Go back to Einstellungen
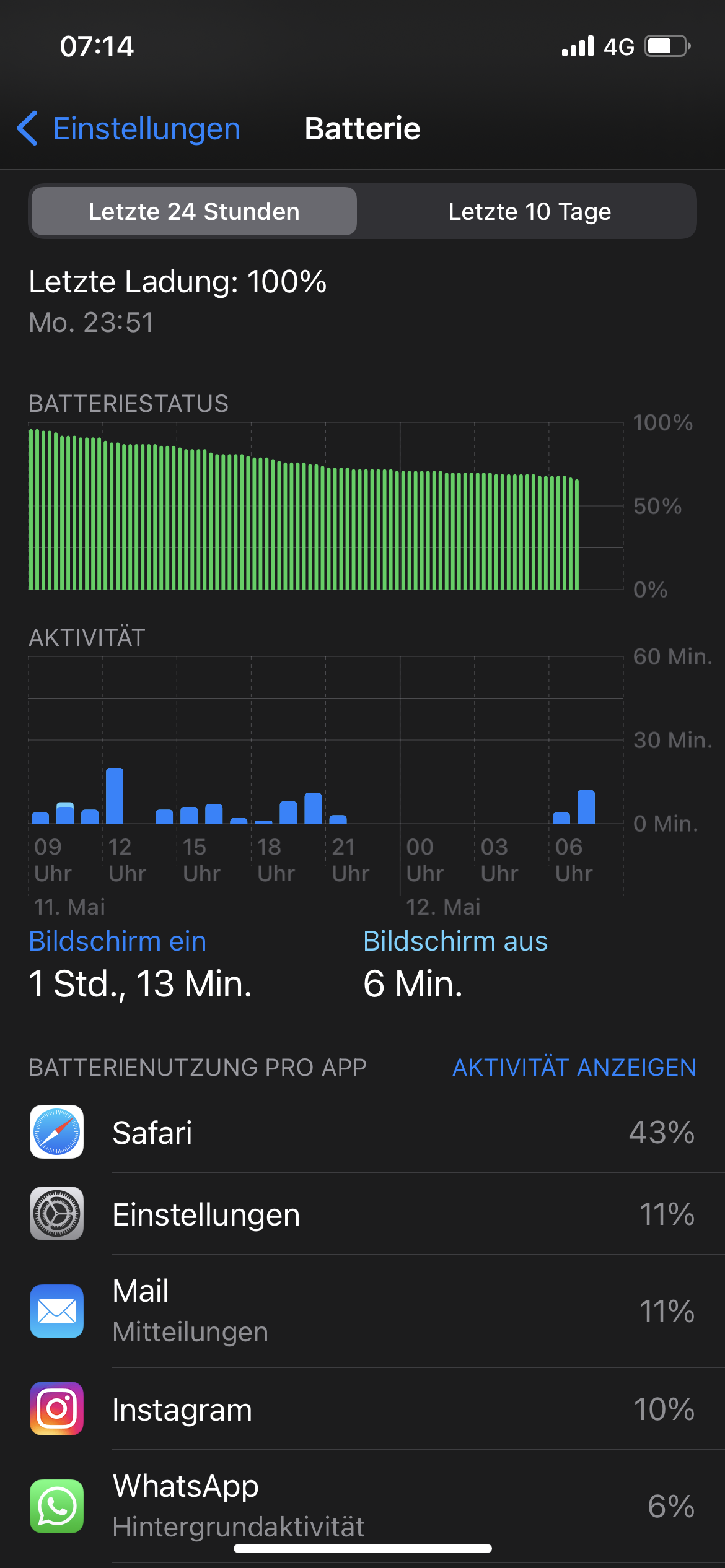This screenshot has height=1568, width=725. (x=128, y=129)
